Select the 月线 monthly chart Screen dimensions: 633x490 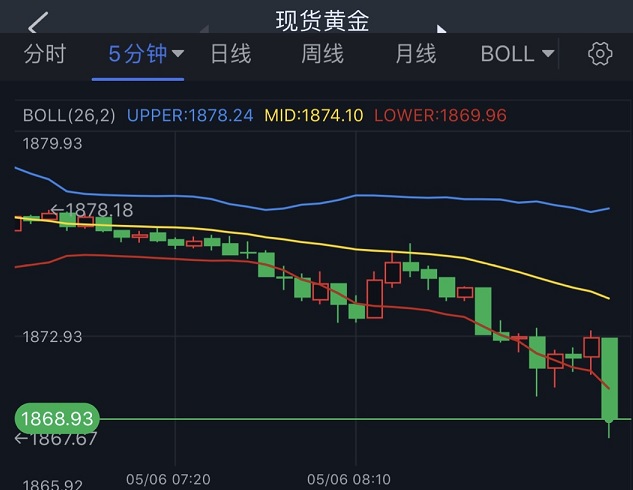coord(415,53)
